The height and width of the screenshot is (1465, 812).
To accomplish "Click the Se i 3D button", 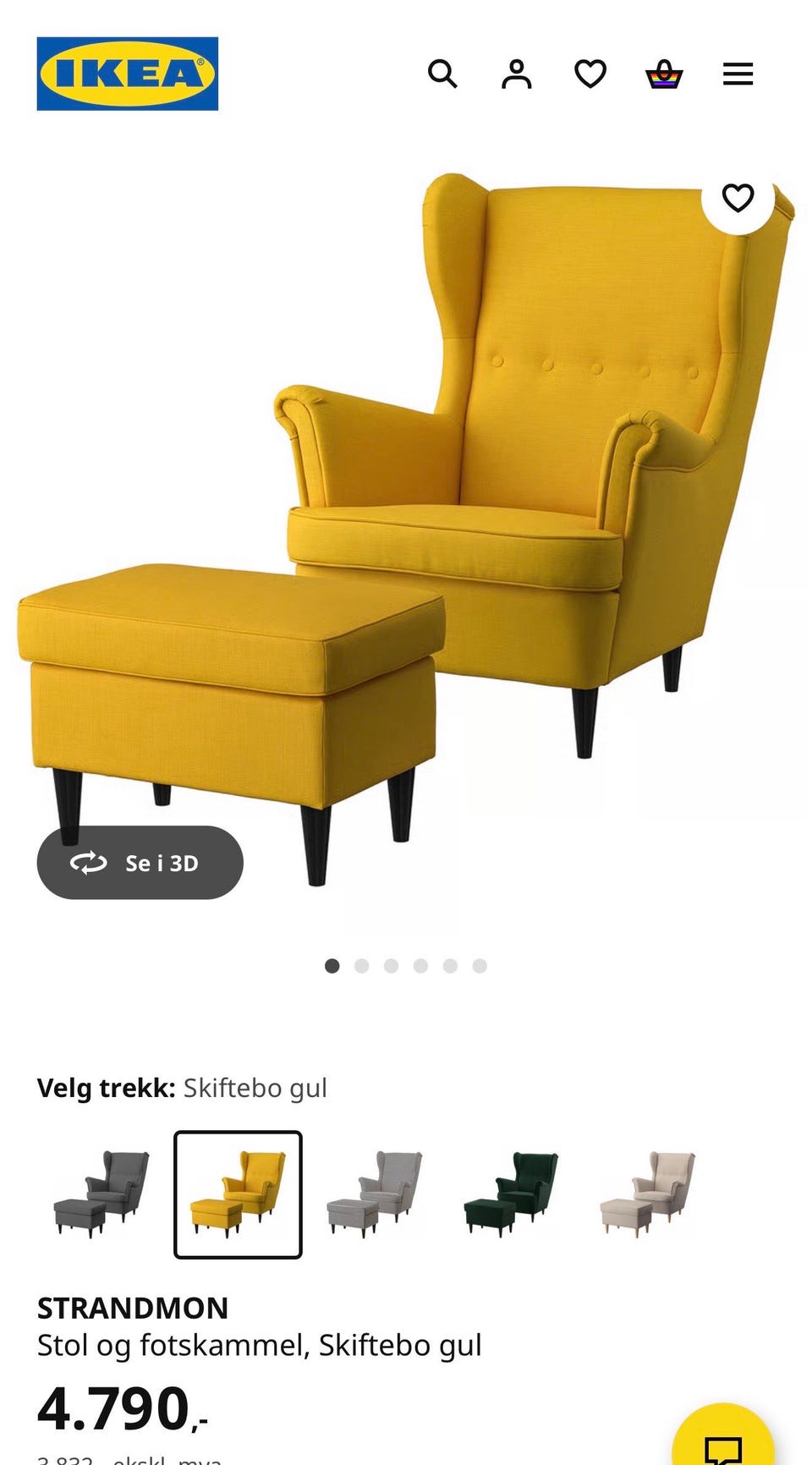I will pos(140,863).
